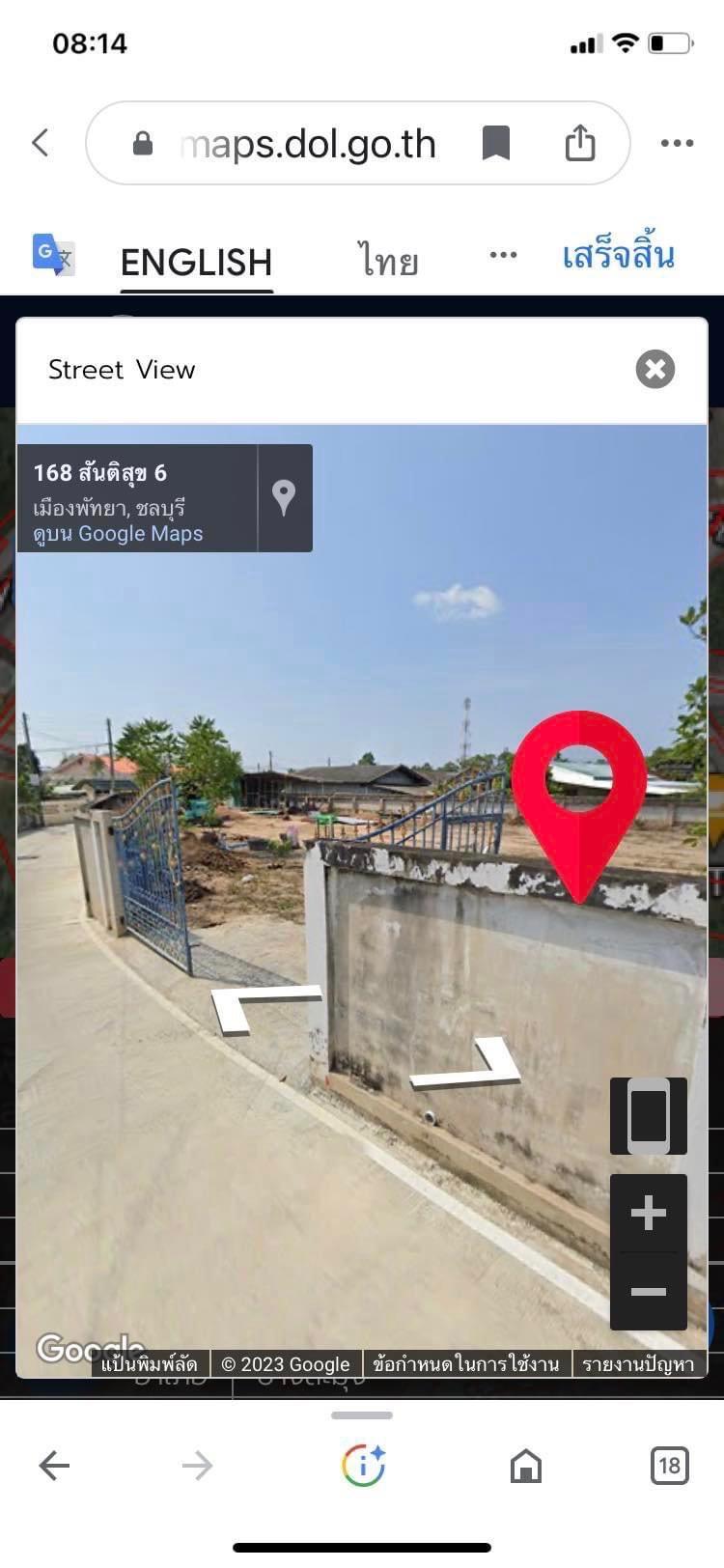Share this page
Viewport: 724px width, 1568px height.
pyautogui.click(x=580, y=142)
